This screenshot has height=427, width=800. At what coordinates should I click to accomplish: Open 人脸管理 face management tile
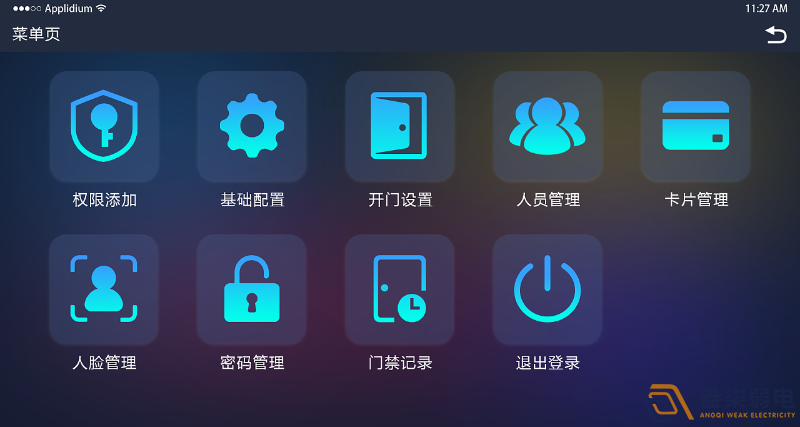pyautogui.click(x=104, y=290)
